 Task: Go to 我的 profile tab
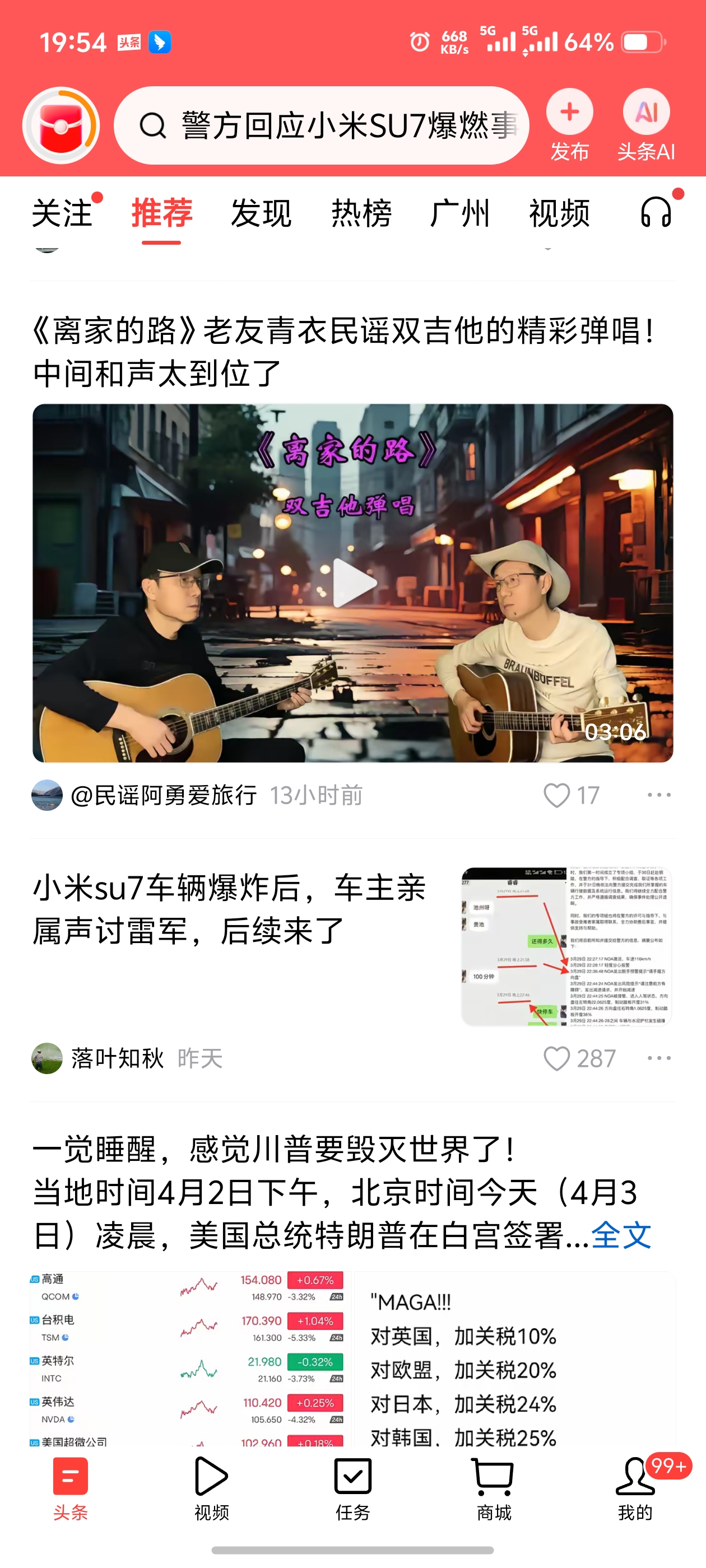click(635, 1488)
